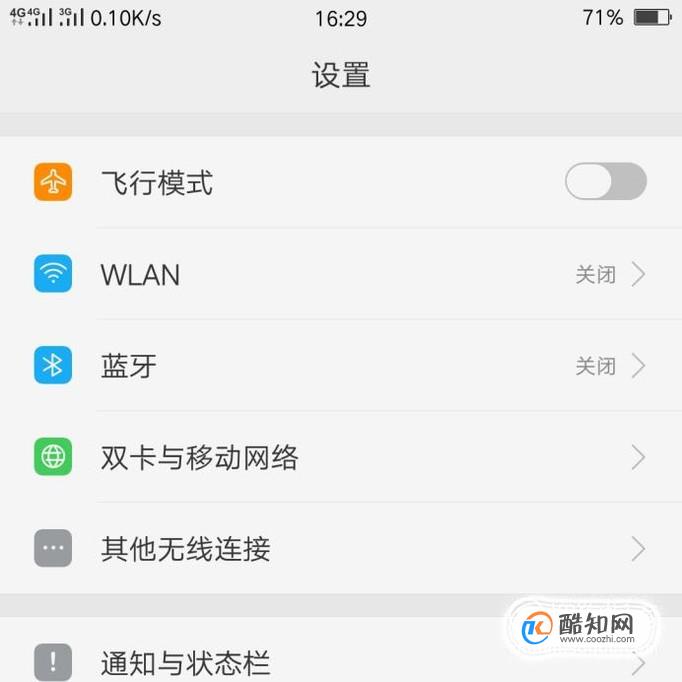Open WLAN settings
682x682 pixels.
point(340,274)
